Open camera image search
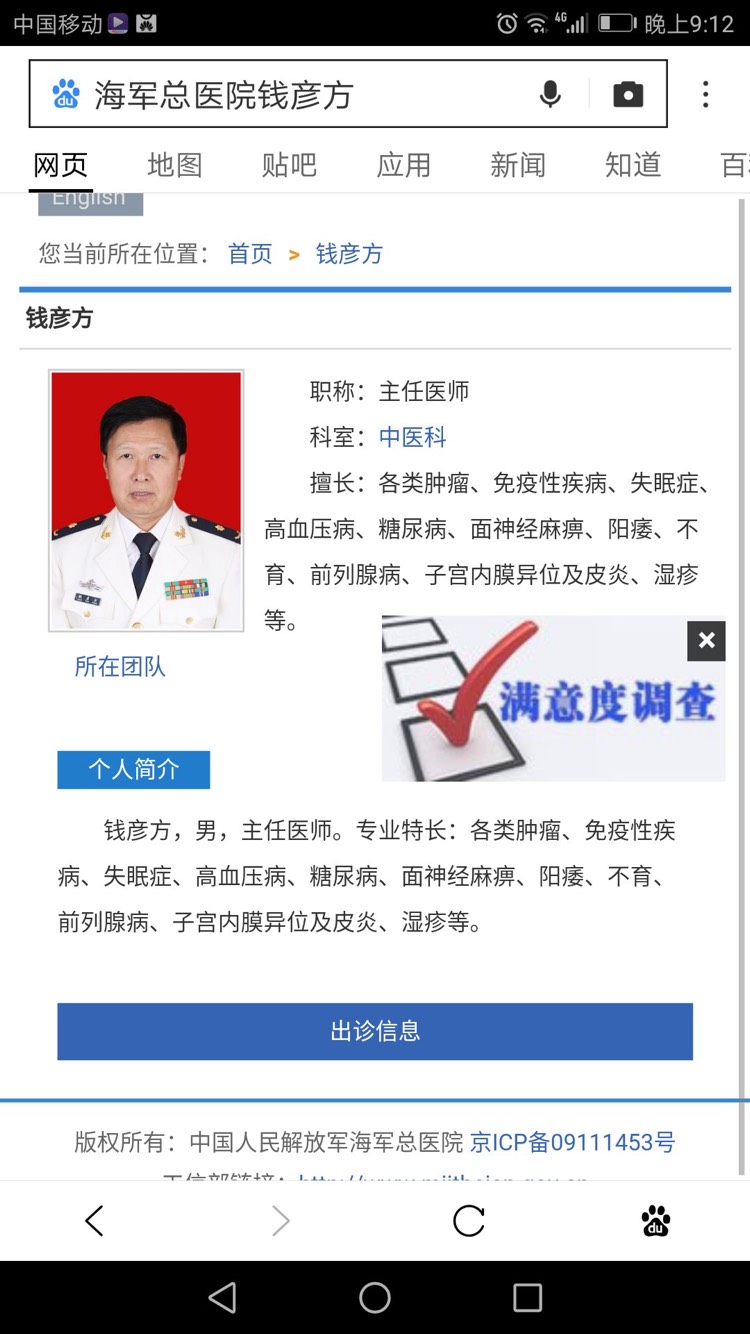Viewport: 750px width, 1334px height. pyautogui.click(x=628, y=95)
